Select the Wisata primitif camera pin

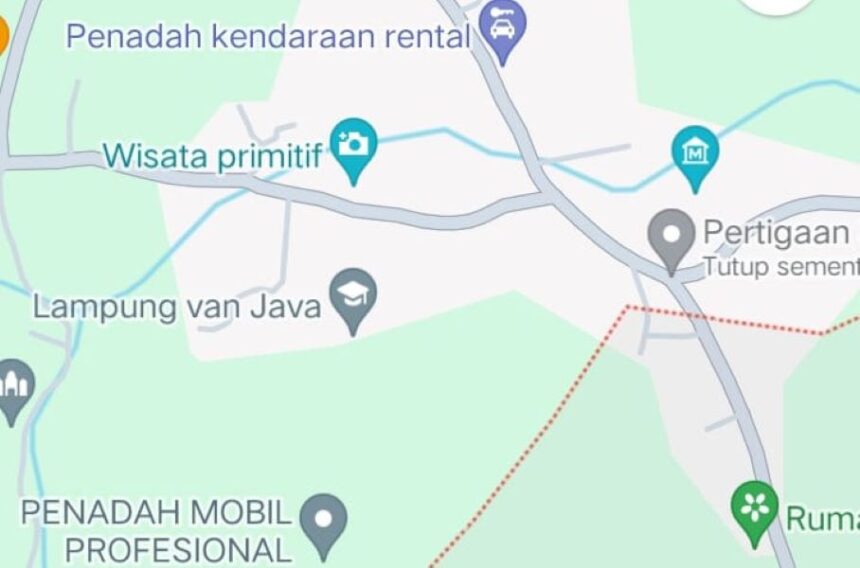[353, 145]
